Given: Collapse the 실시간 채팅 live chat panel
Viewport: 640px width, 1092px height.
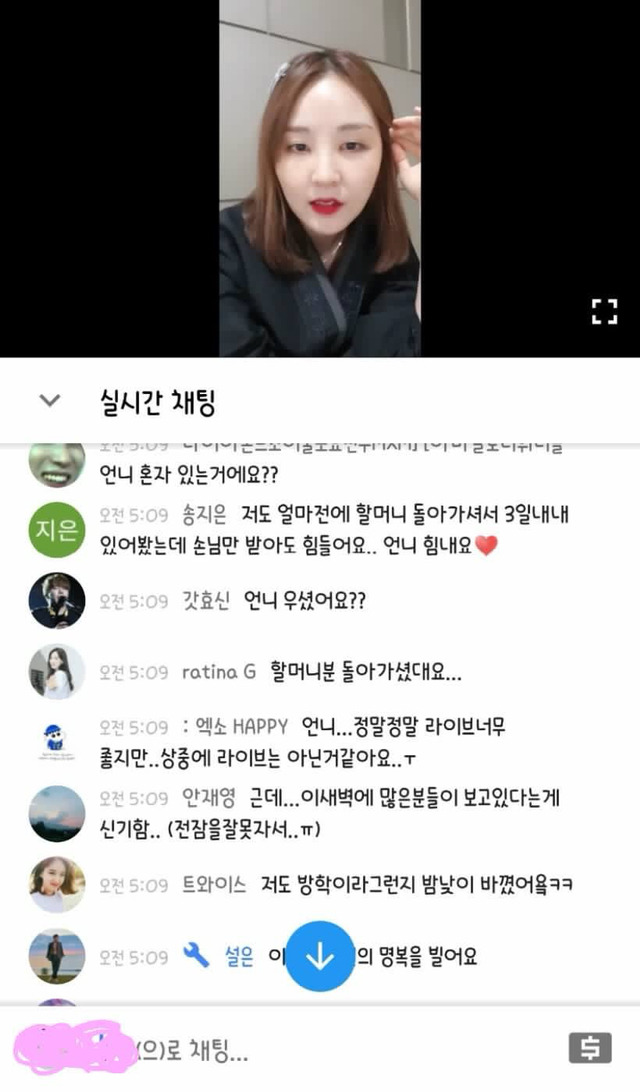Looking at the screenshot, I should click(49, 401).
